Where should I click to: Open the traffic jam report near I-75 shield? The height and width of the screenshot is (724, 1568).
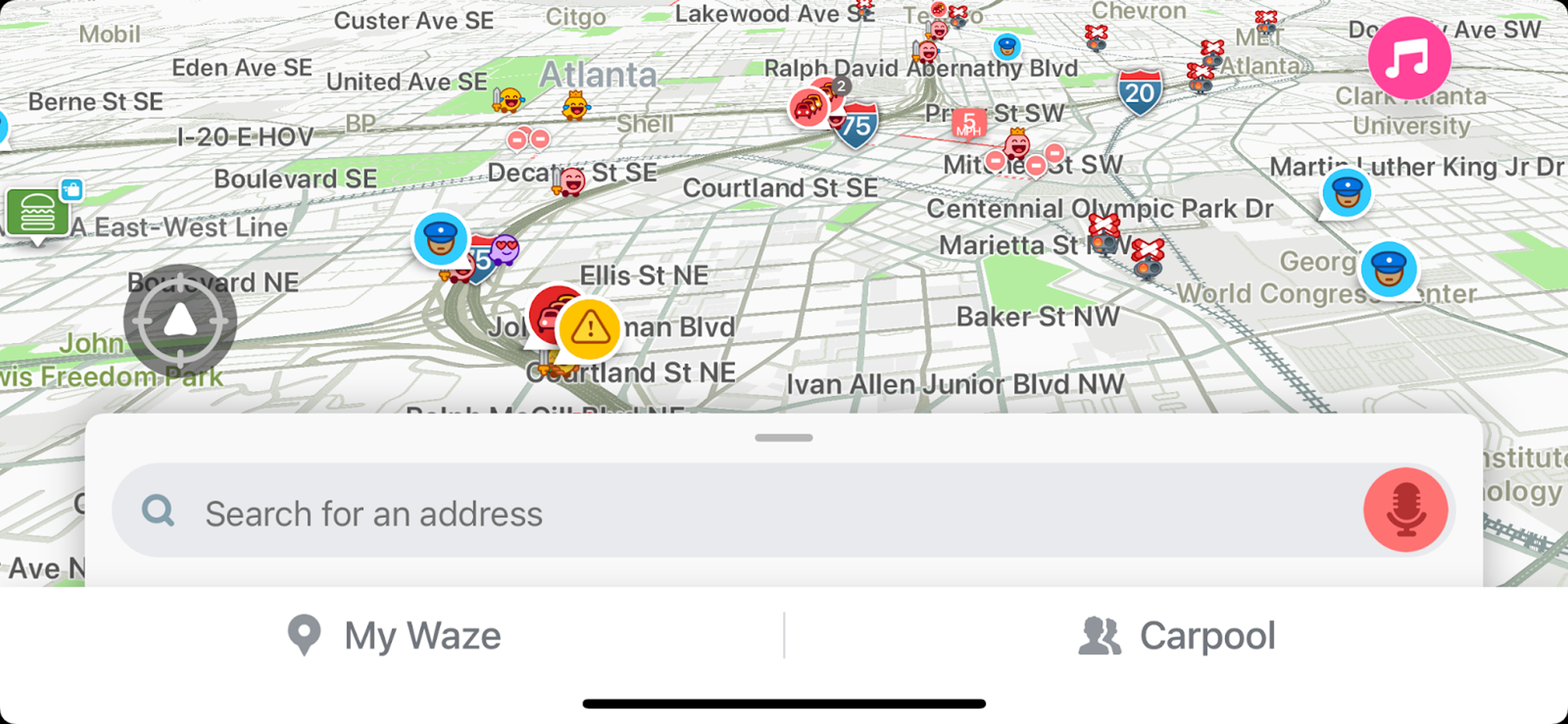(808, 108)
